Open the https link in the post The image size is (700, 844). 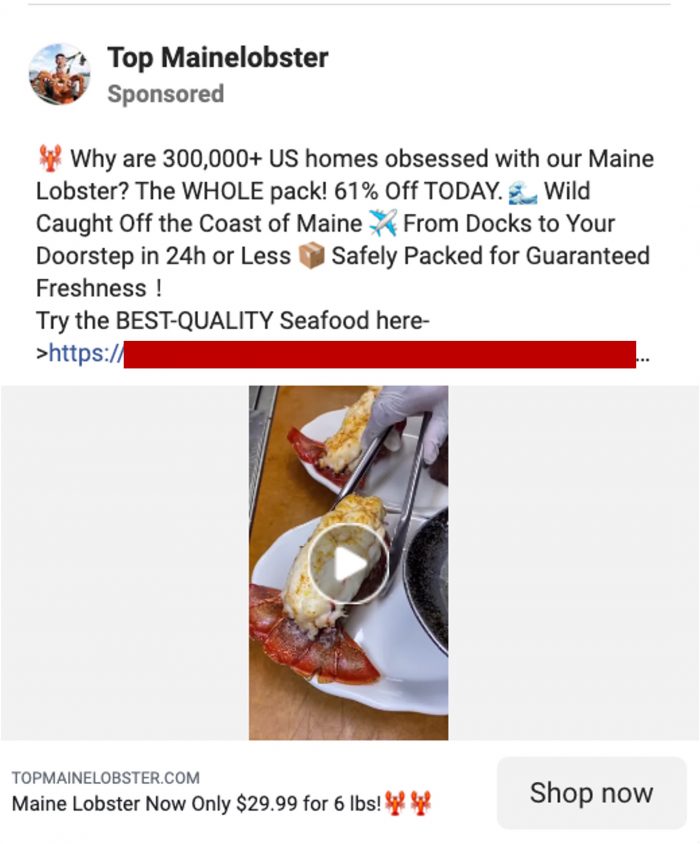tap(86, 354)
